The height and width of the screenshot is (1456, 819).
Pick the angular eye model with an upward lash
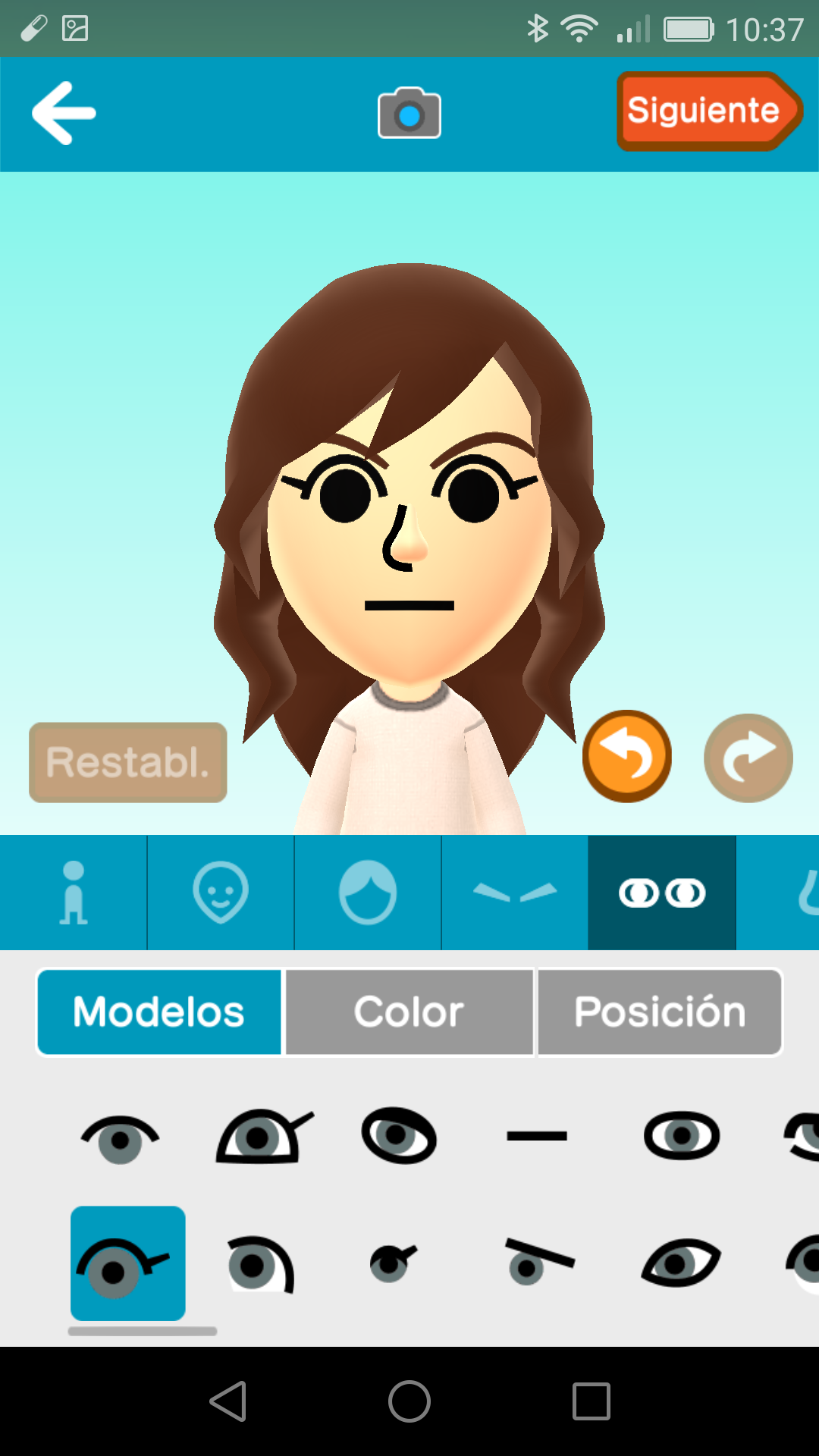click(x=264, y=1136)
